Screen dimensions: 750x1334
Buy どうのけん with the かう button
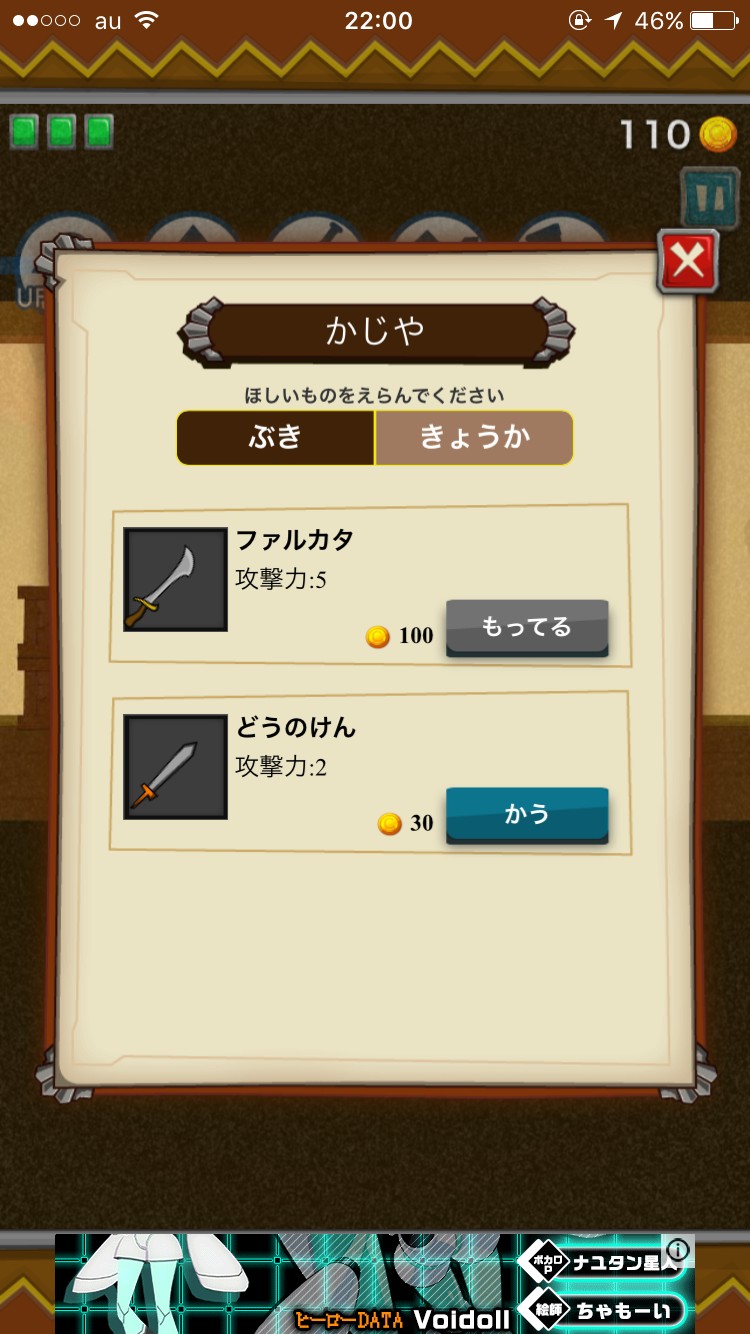point(527,814)
